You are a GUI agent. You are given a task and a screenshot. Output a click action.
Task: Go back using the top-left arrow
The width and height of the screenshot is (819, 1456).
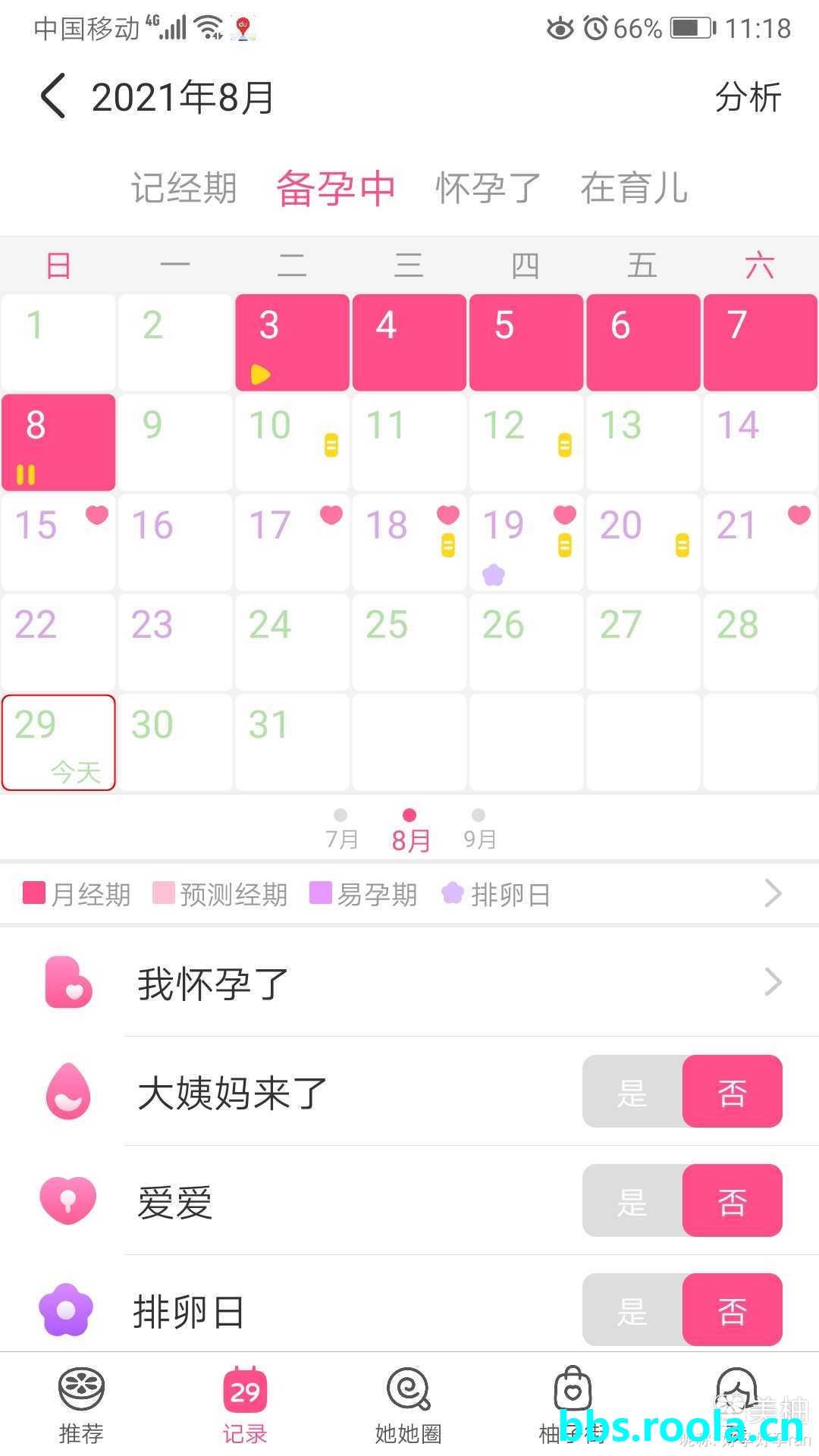pos(53,97)
